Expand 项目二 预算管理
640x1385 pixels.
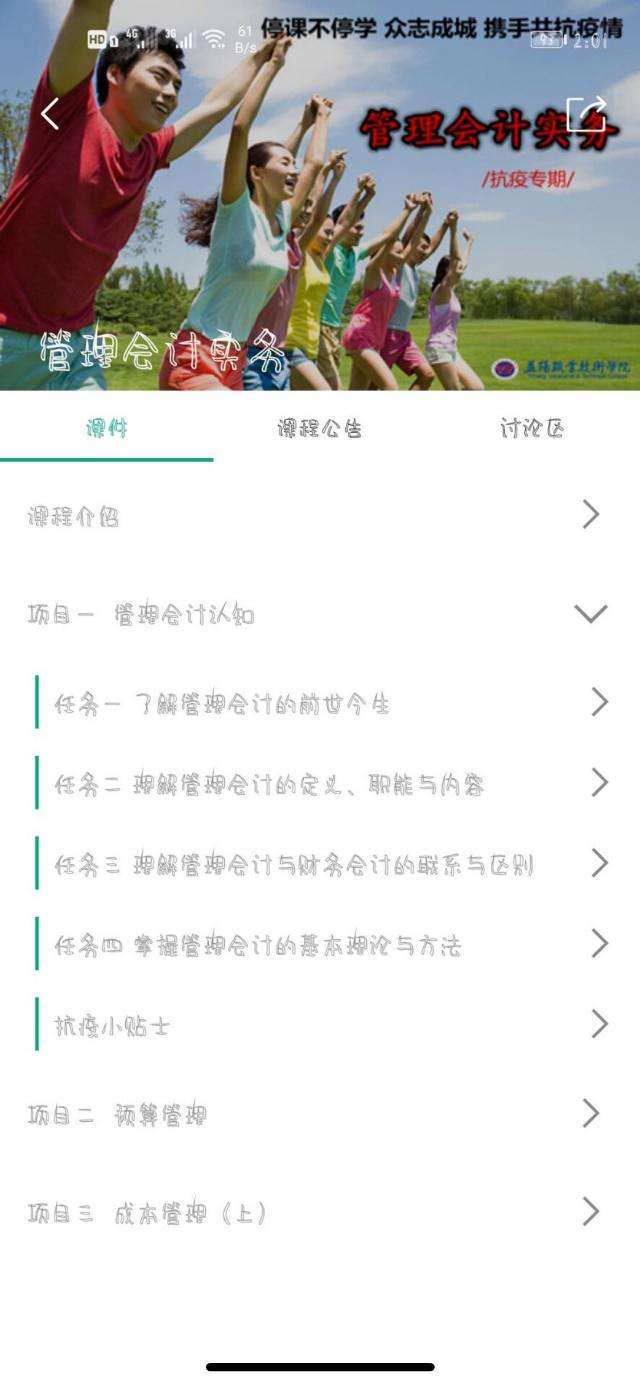point(320,1114)
